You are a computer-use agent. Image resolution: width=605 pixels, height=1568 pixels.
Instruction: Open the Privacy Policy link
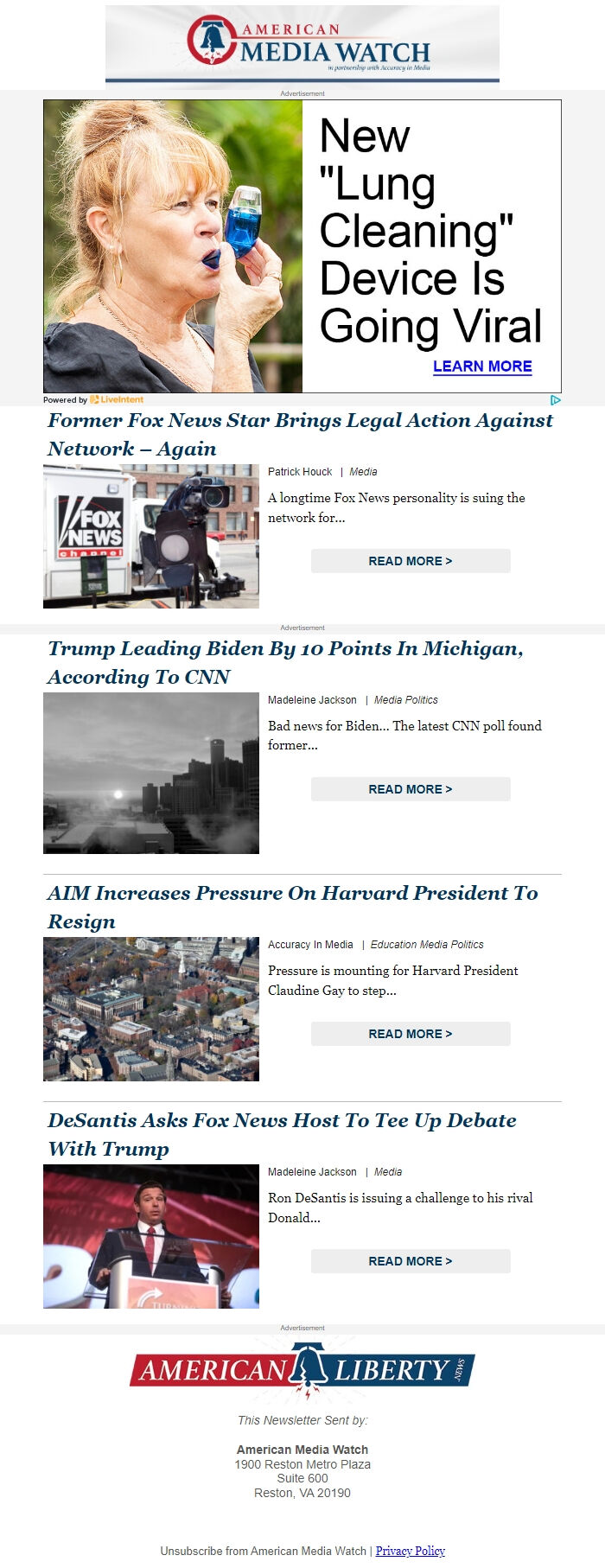click(x=410, y=1551)
